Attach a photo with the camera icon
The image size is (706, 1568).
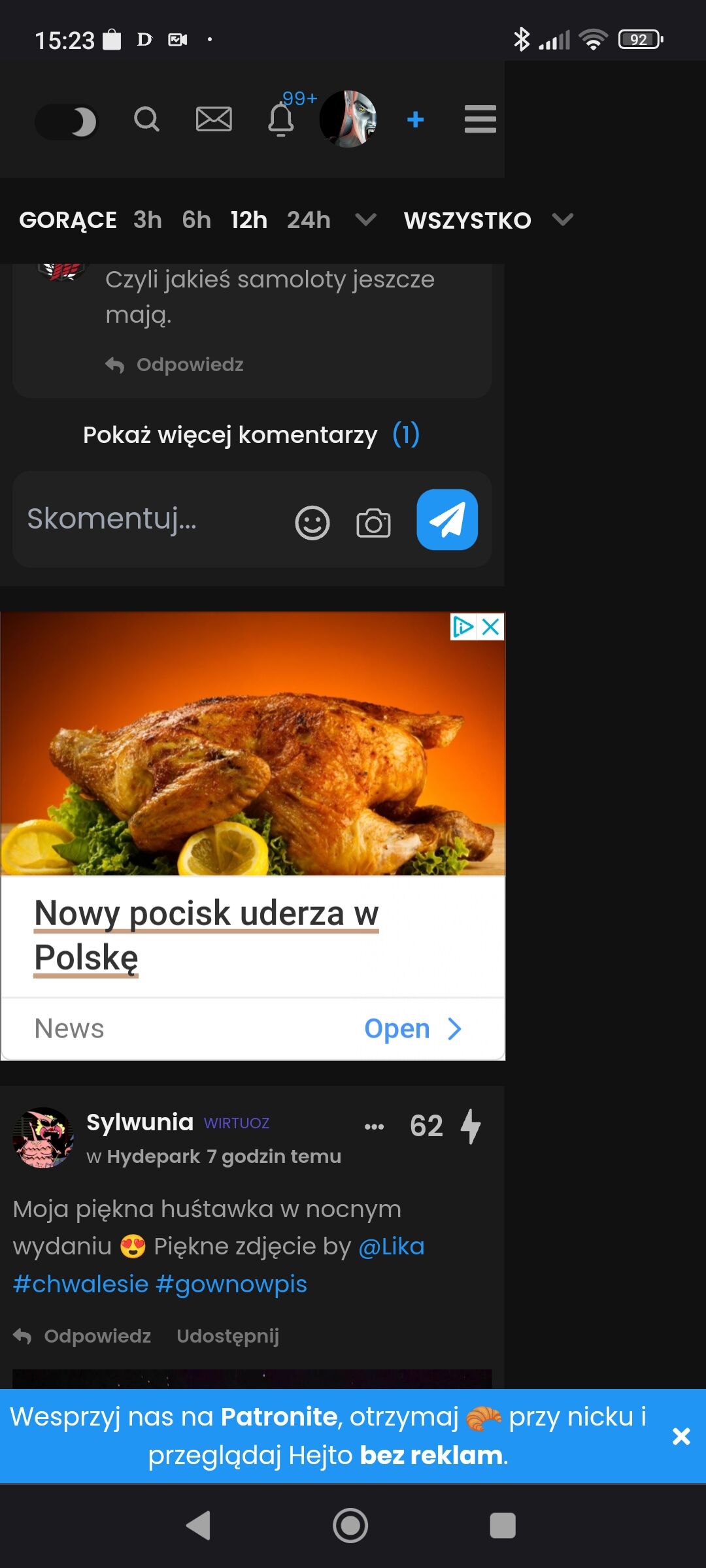373,523
